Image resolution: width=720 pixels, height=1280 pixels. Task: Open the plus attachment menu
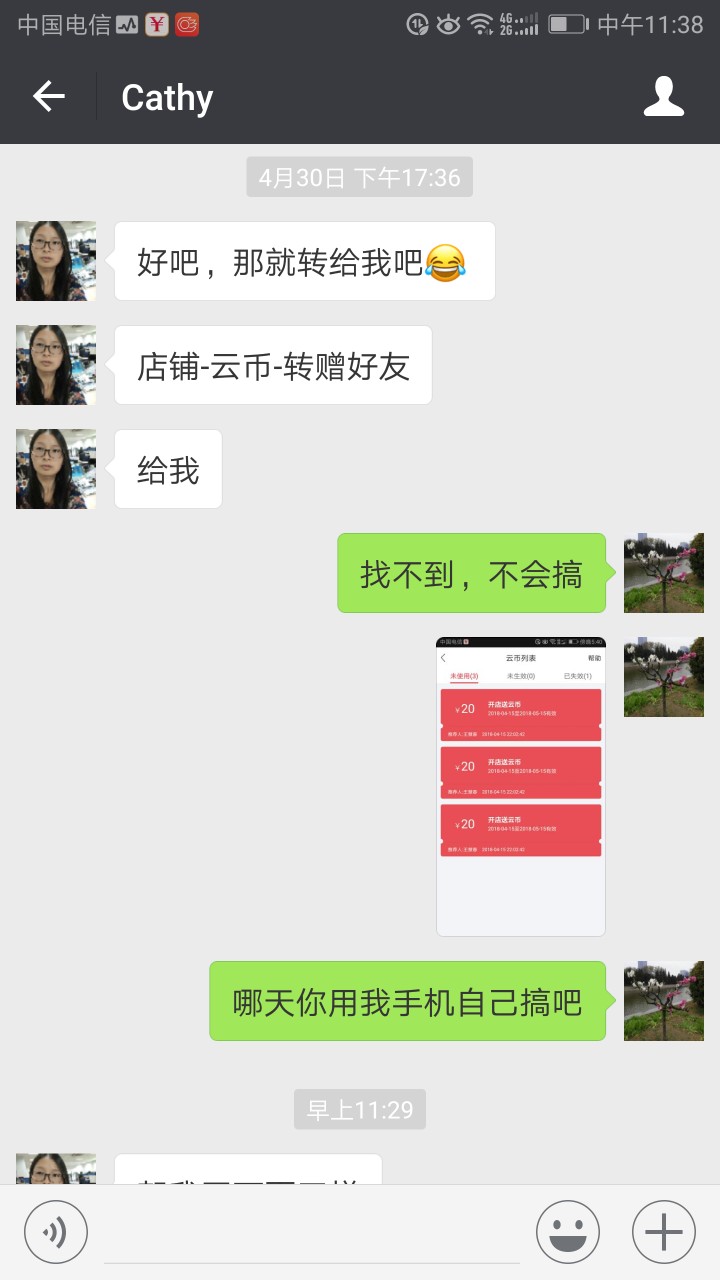click(663, 1232)
